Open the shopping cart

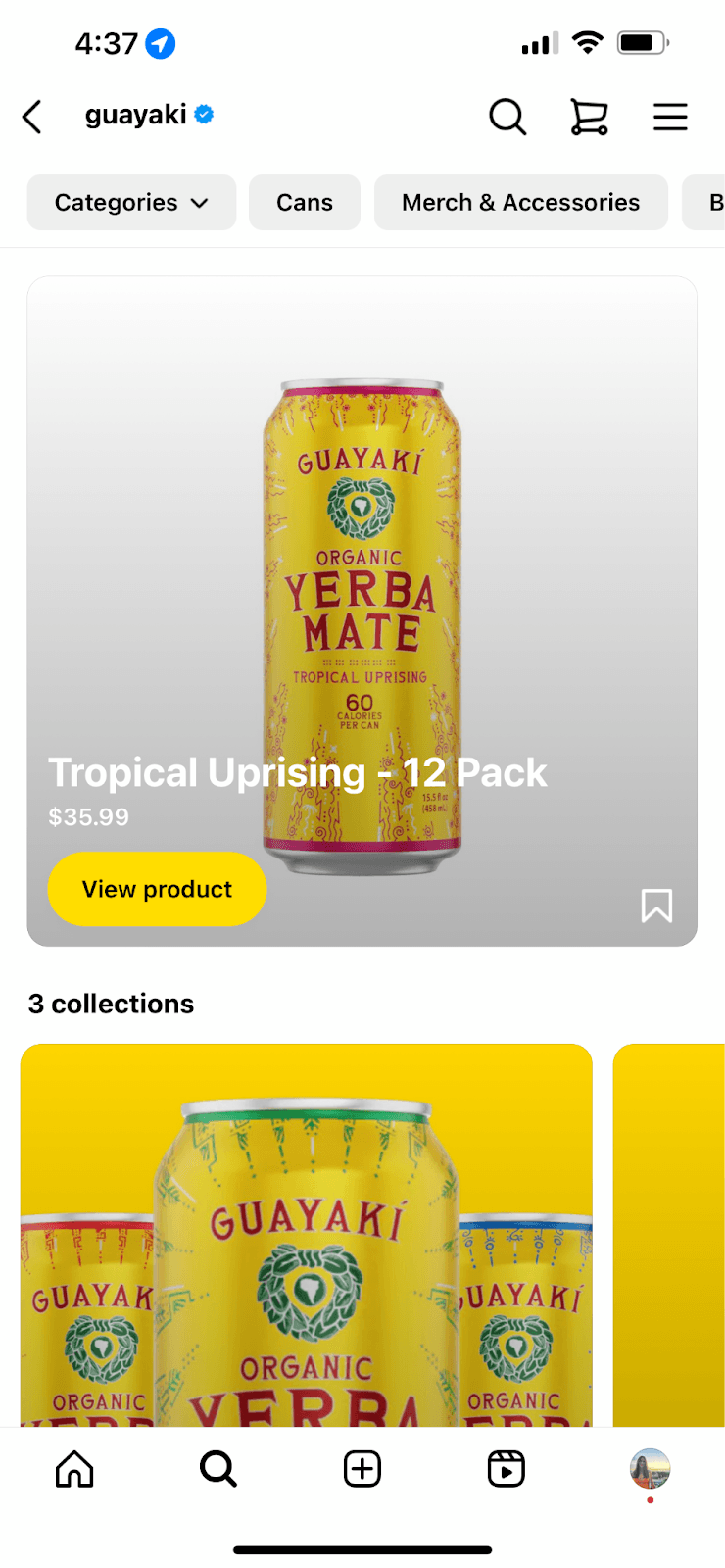588,116
